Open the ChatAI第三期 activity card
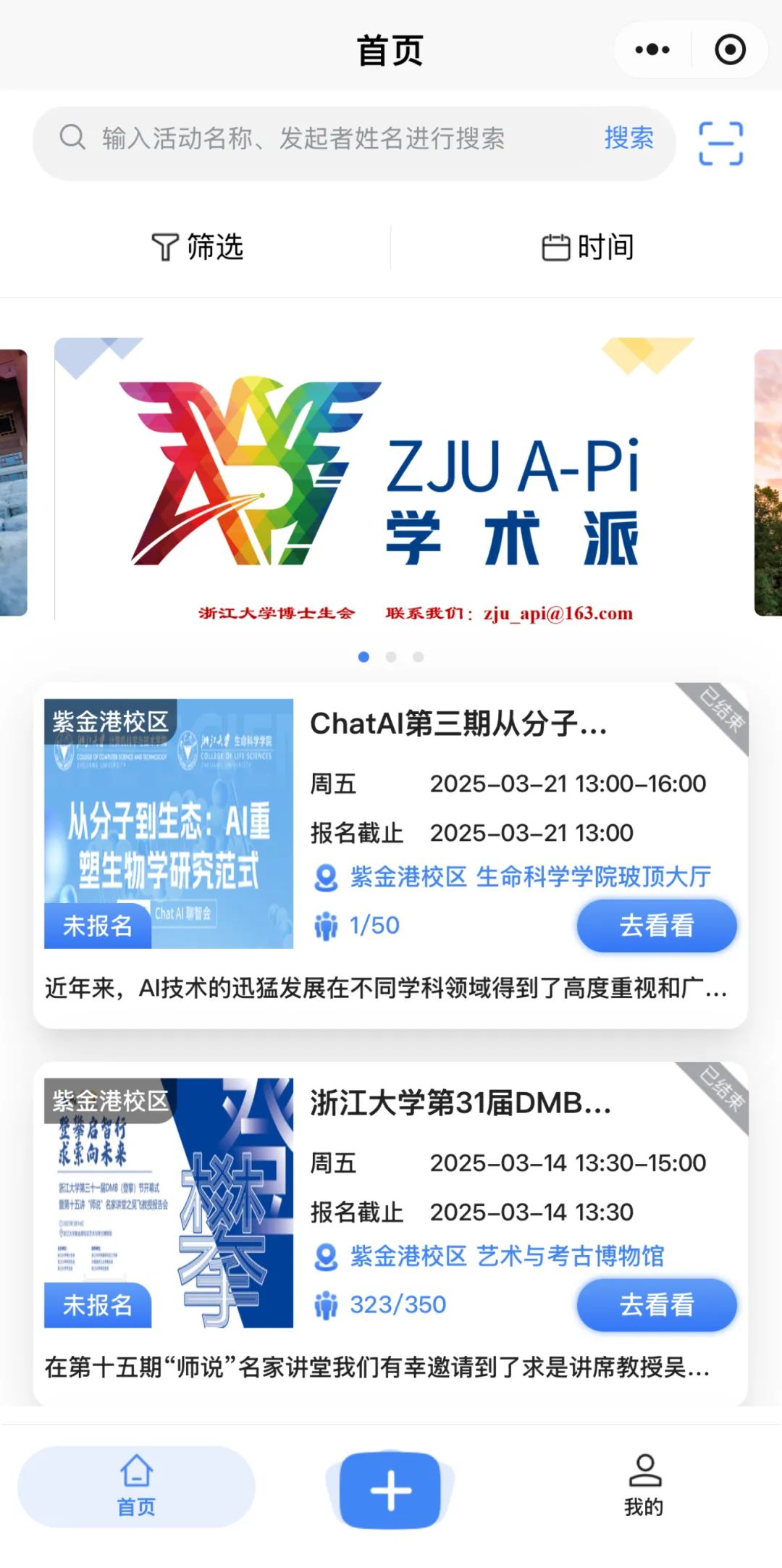 tap(458, 724)
